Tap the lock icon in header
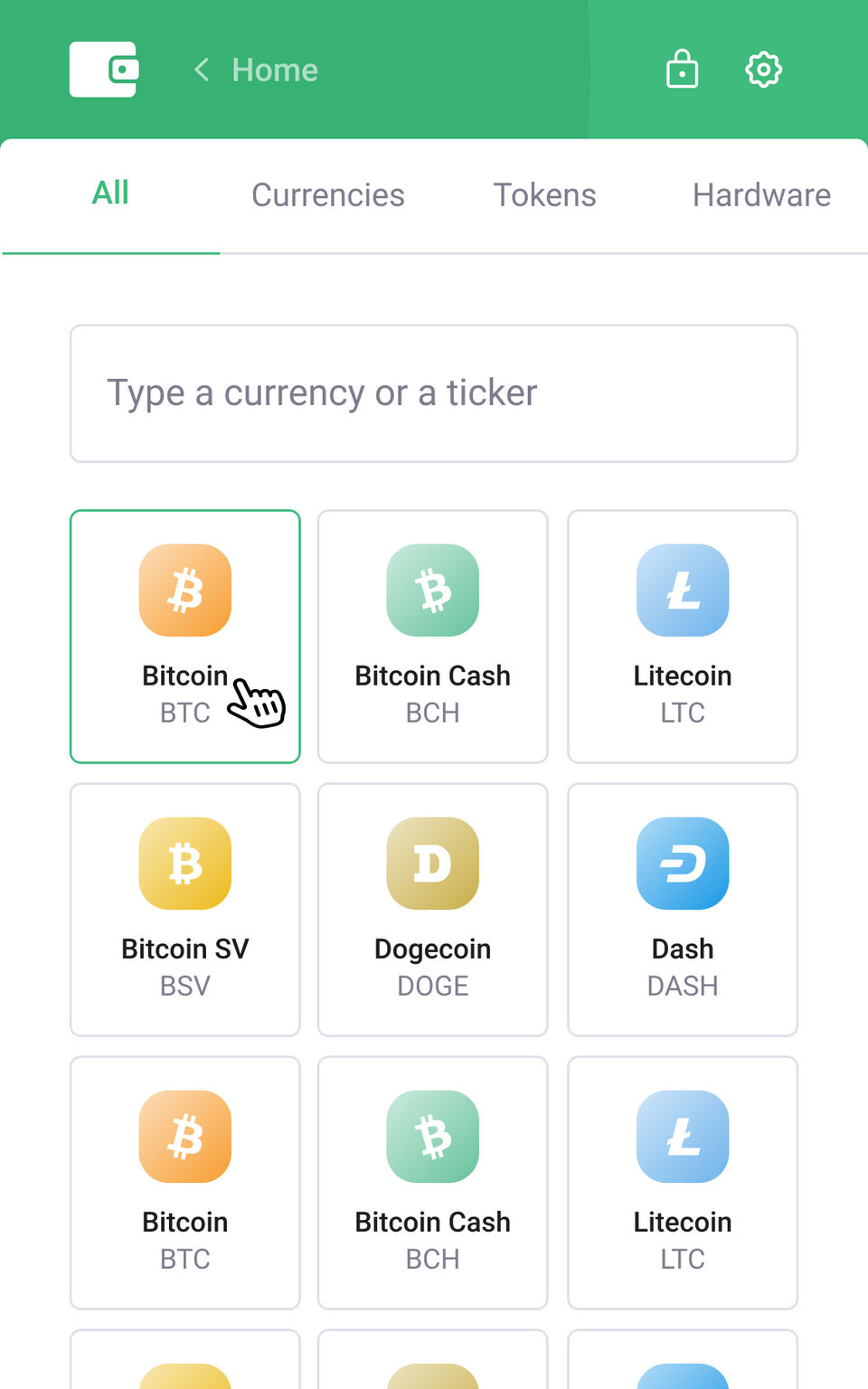 coord(682,70)
